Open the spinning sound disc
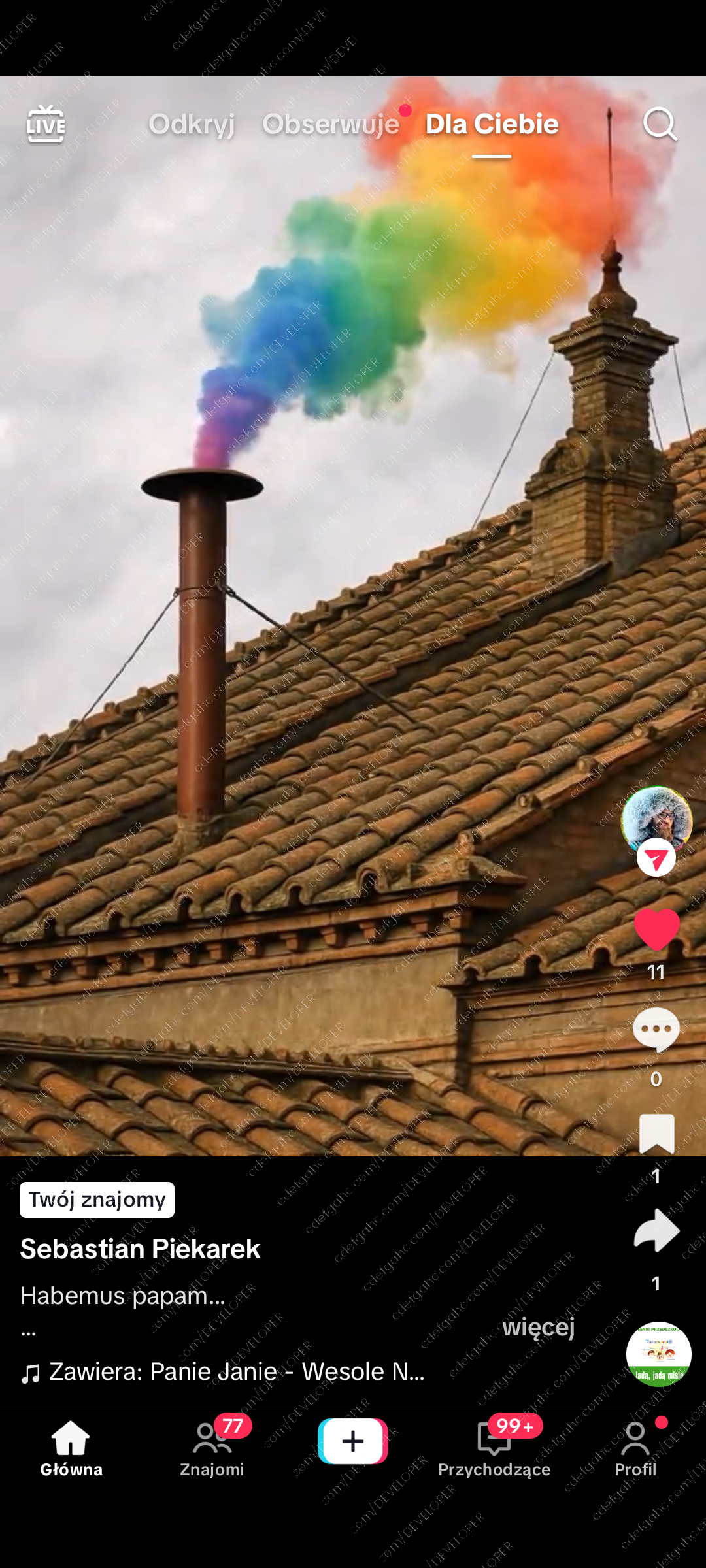This screenshot has width=706, height=1568. tap(658, 1354)
